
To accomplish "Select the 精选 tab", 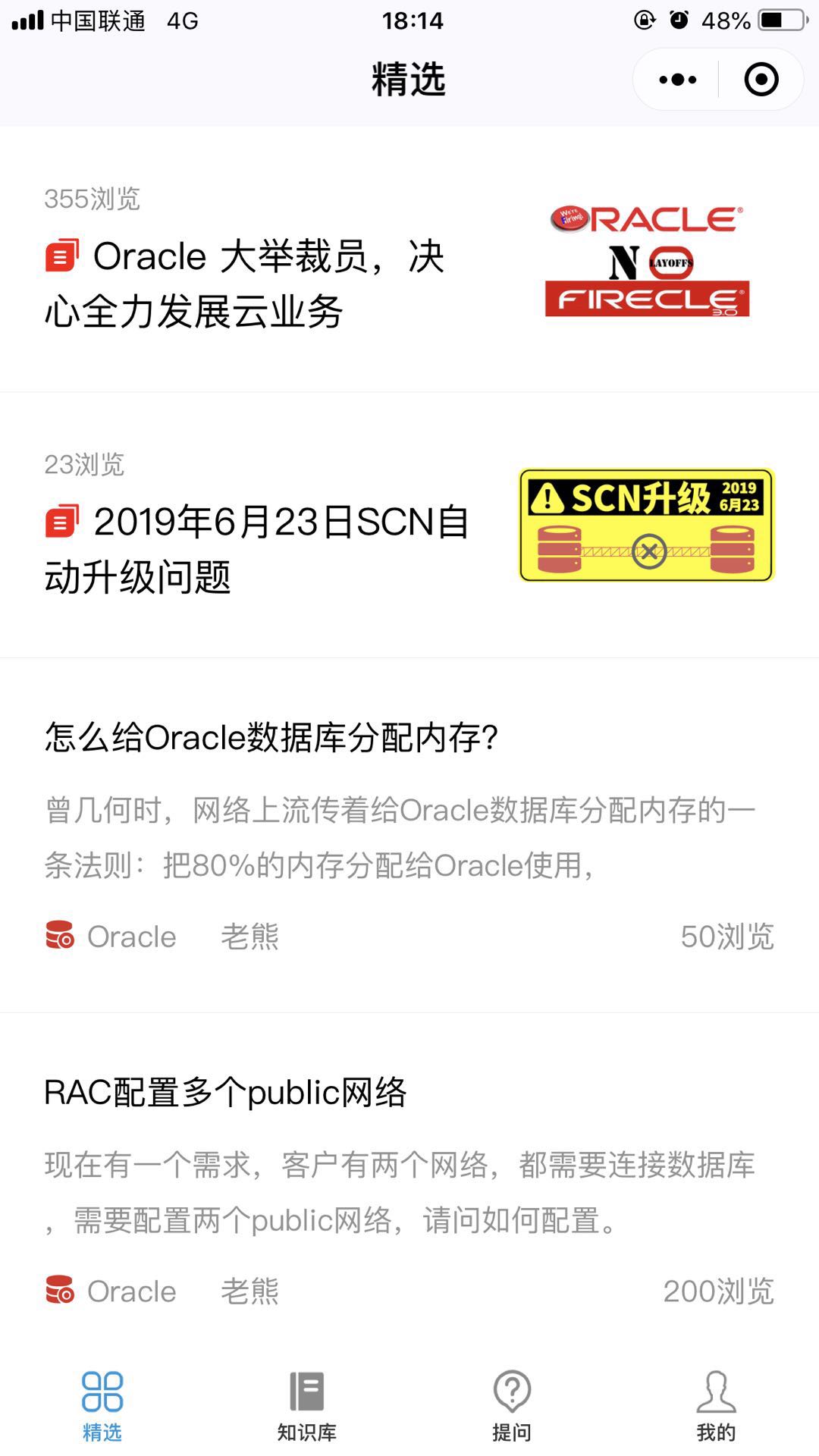I will point(102,1405).
